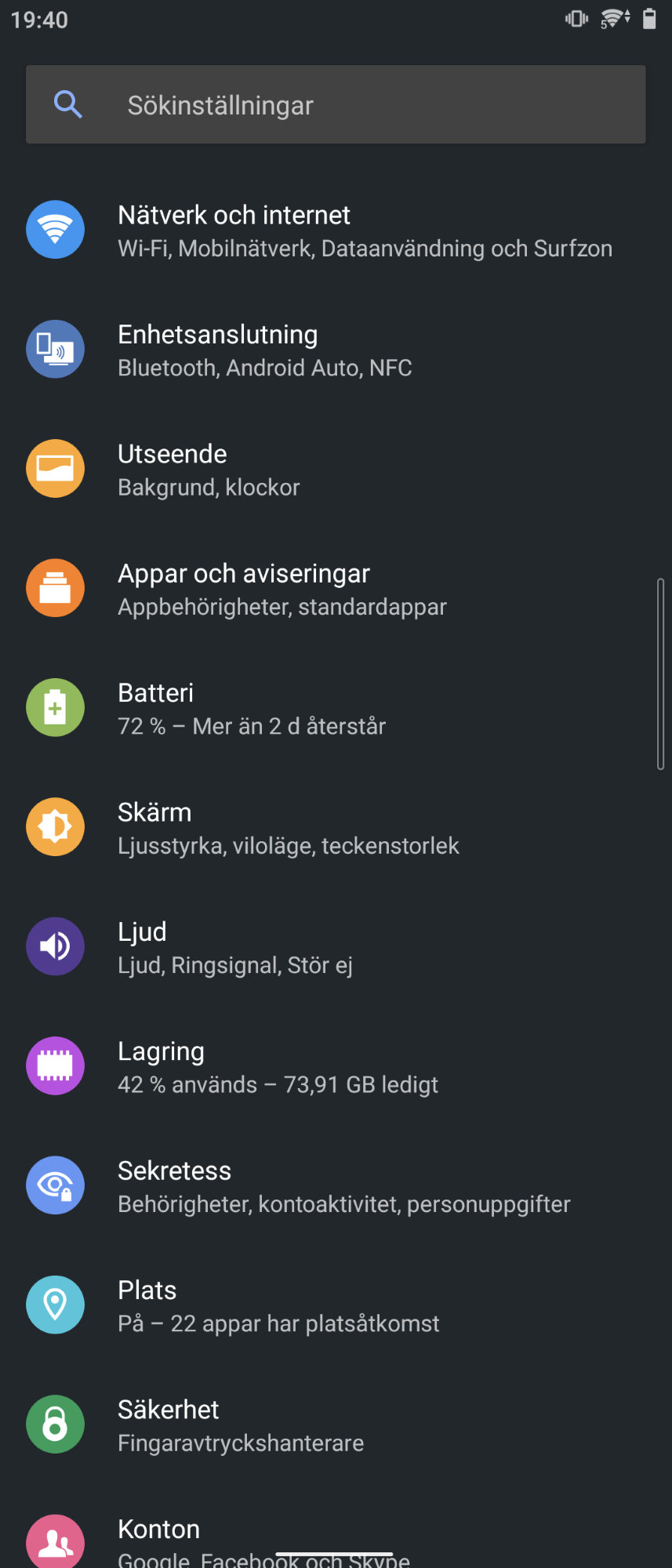Open Plats location settings

coord(336,1305)
